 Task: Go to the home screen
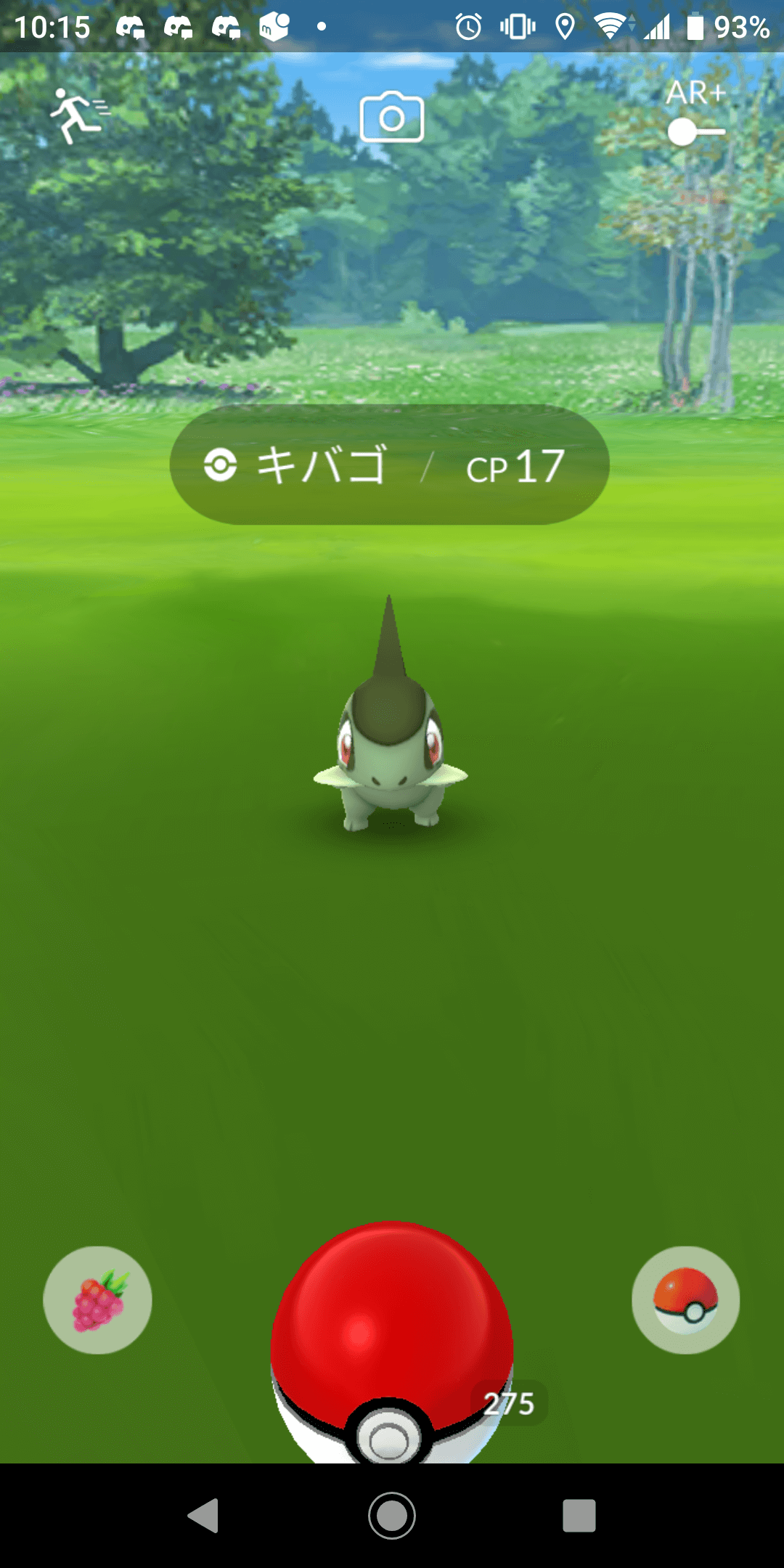[392, 1515]
